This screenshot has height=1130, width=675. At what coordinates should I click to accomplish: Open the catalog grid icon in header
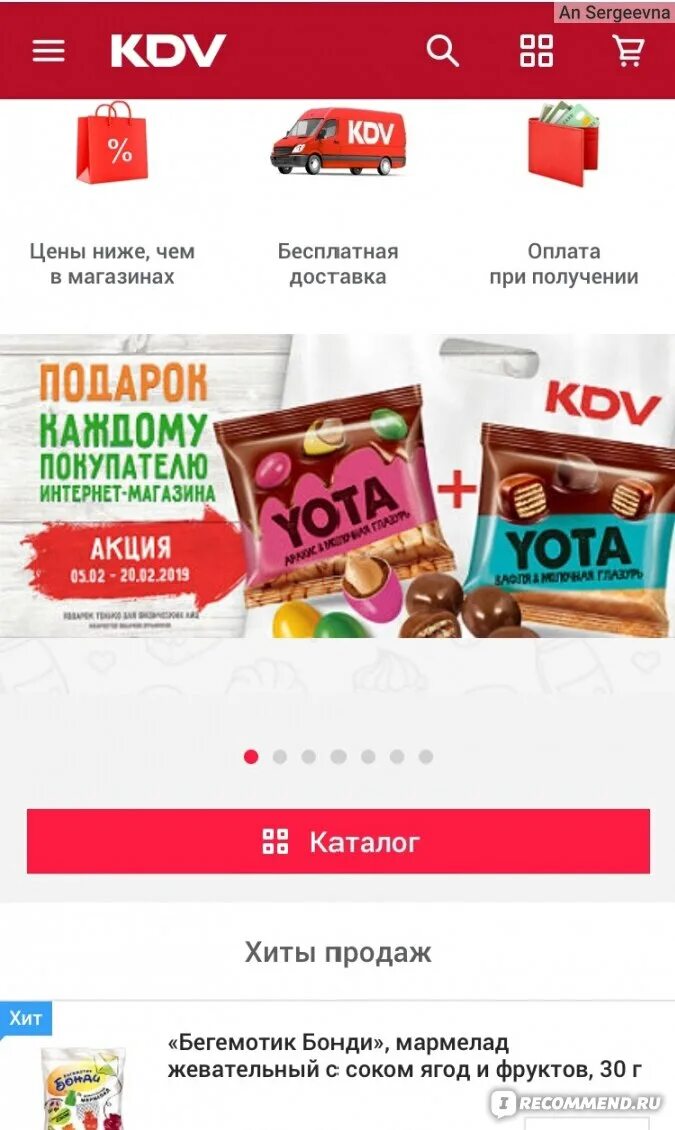(x=537, y=51)
